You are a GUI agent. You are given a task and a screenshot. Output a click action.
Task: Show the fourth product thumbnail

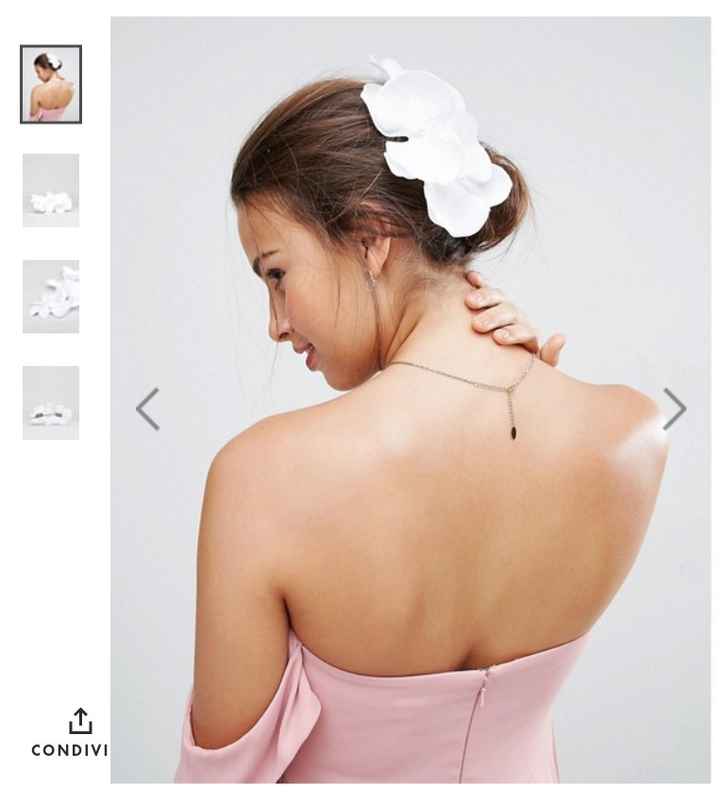(x=51, y=402)
